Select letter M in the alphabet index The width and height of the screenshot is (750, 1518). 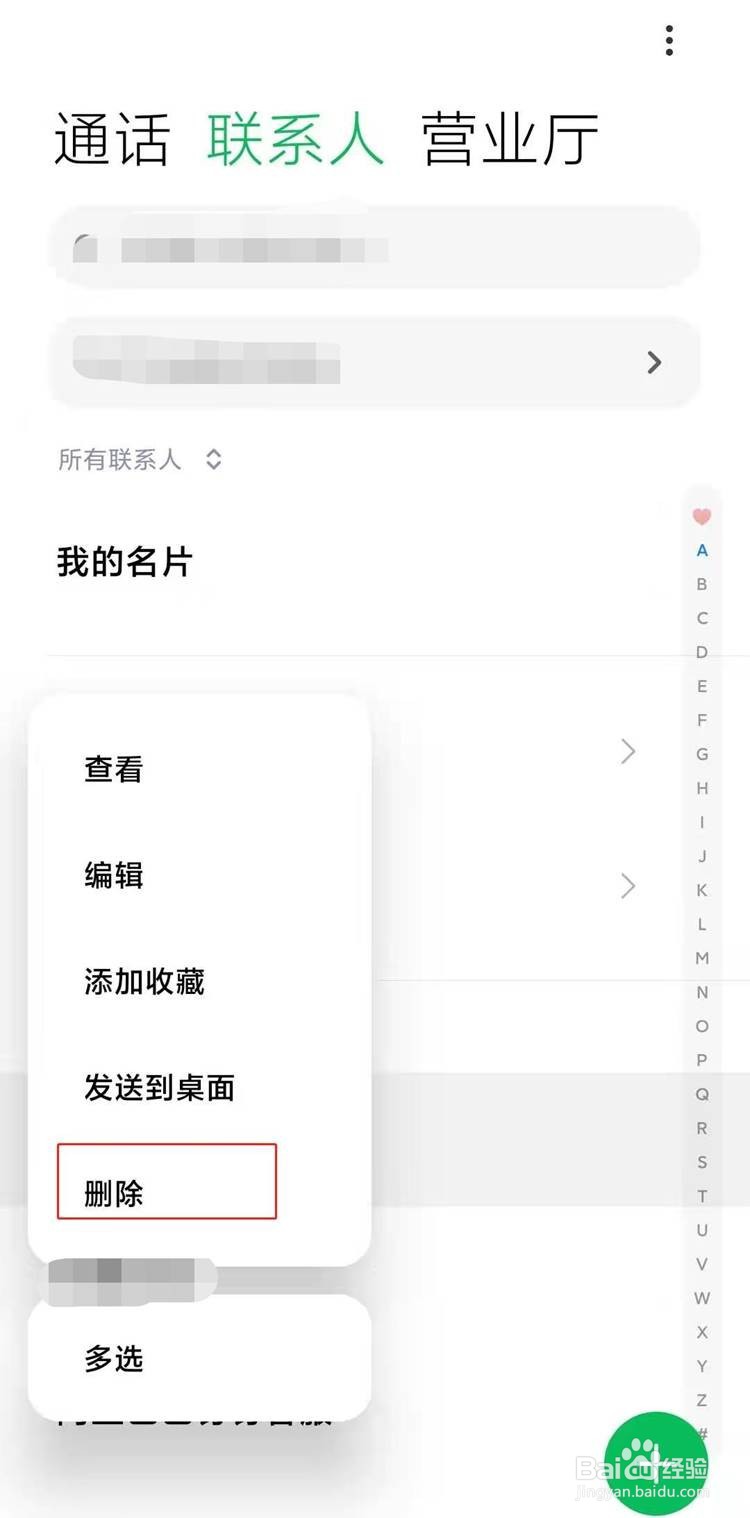pyautogui.click(x=701, y=957)
